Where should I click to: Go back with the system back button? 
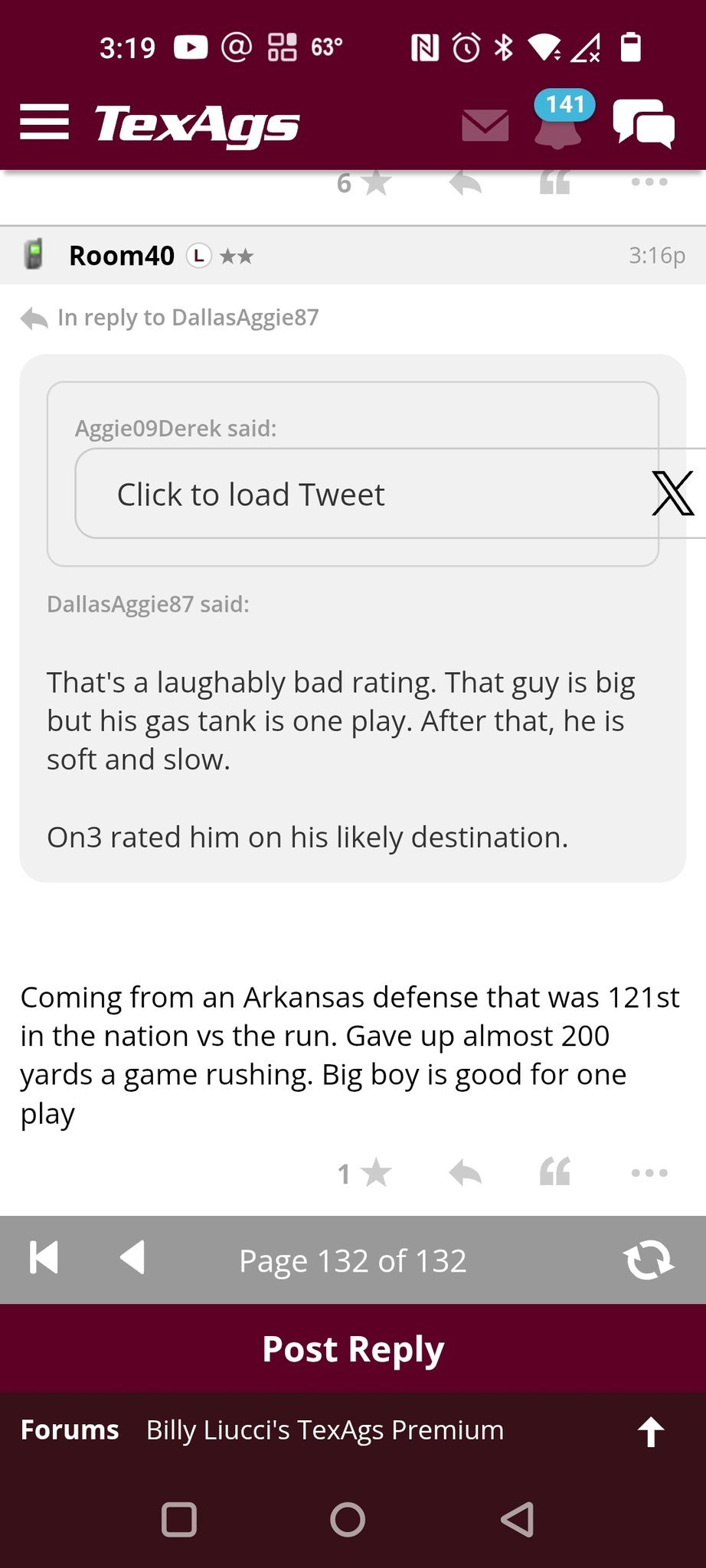click(518, 1520)
